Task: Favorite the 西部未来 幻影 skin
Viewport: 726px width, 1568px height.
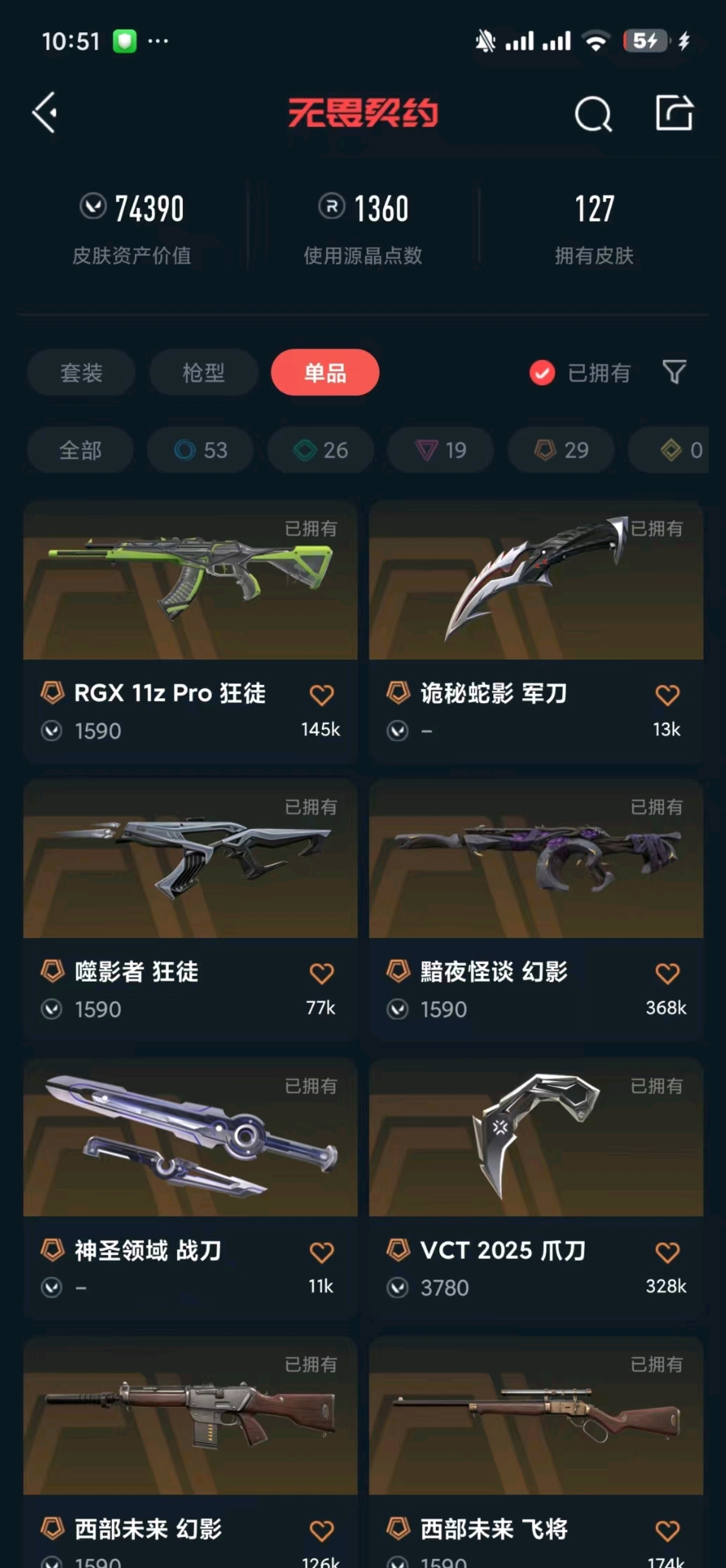Action: tap(322, 1531)
